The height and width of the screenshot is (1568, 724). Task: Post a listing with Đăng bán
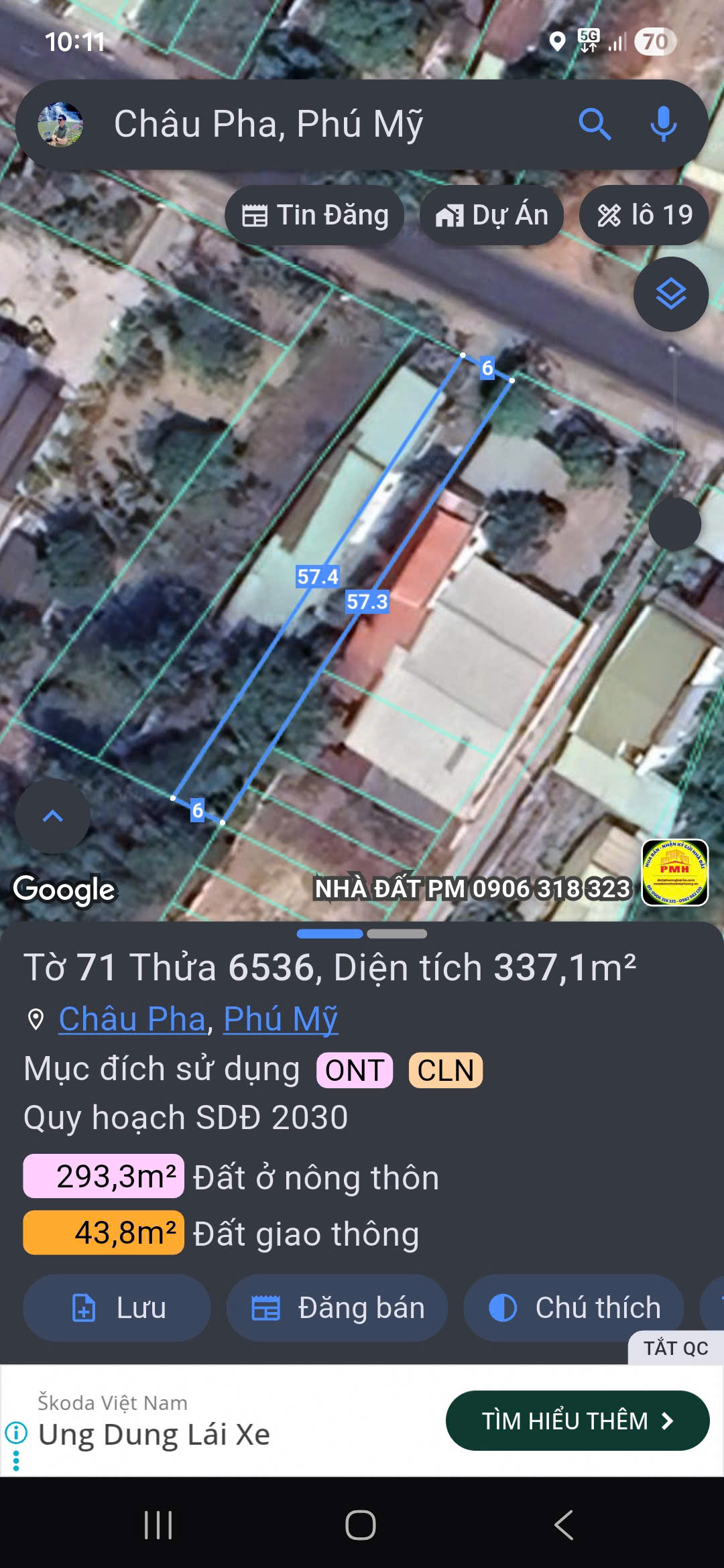coord(337,1308)
